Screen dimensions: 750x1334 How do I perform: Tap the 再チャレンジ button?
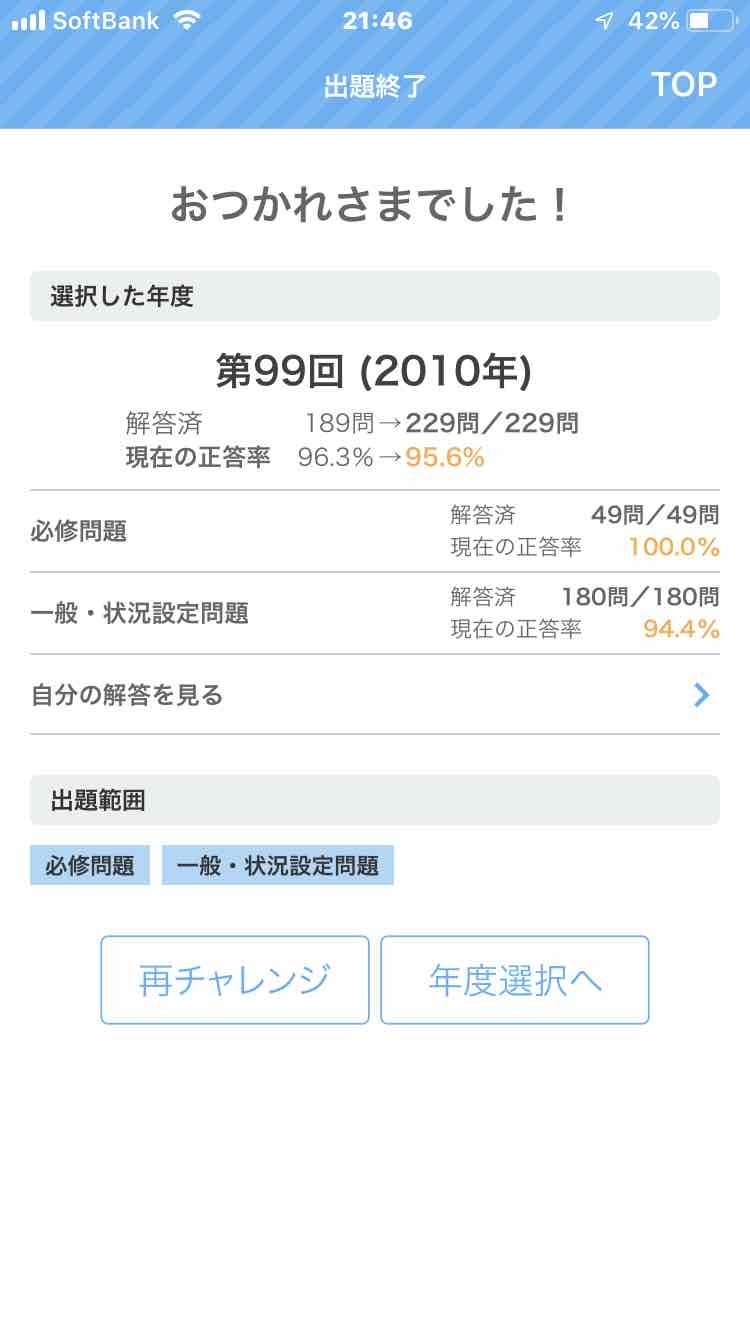tap(235, 980)
